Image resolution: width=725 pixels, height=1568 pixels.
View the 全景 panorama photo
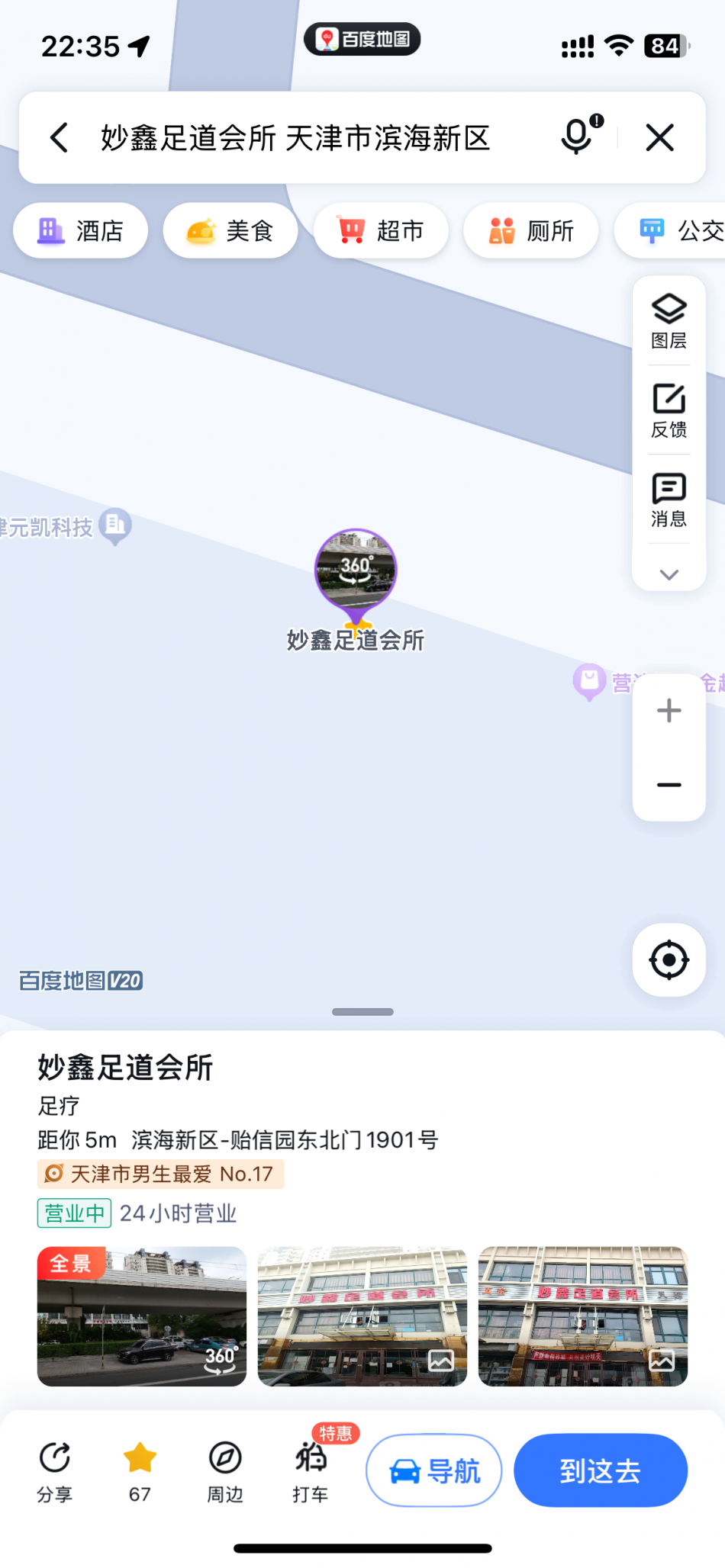142,1316
